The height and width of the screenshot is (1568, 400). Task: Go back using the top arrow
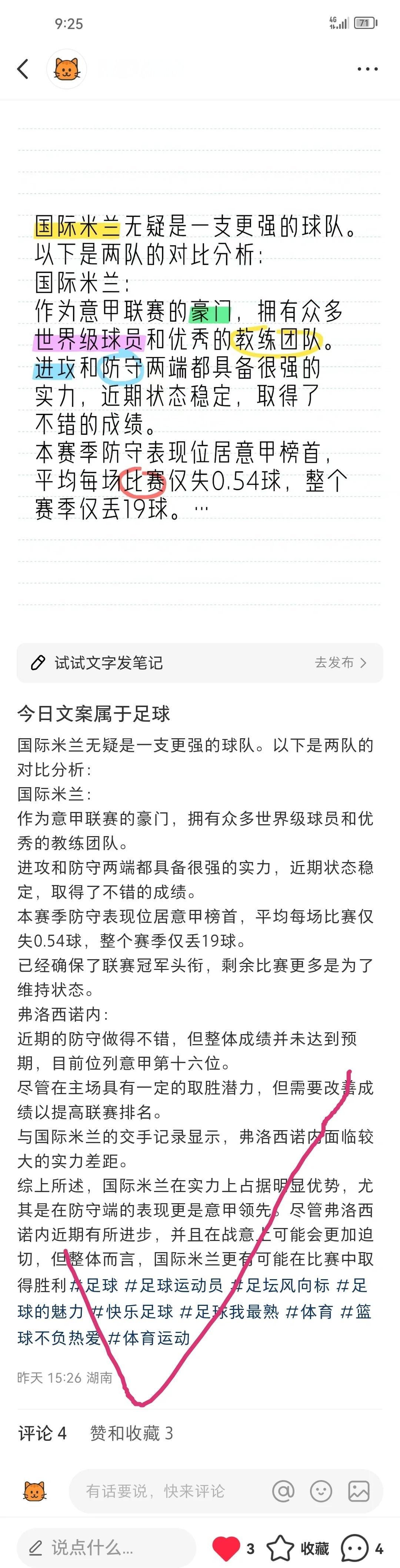tap(23, 69)
